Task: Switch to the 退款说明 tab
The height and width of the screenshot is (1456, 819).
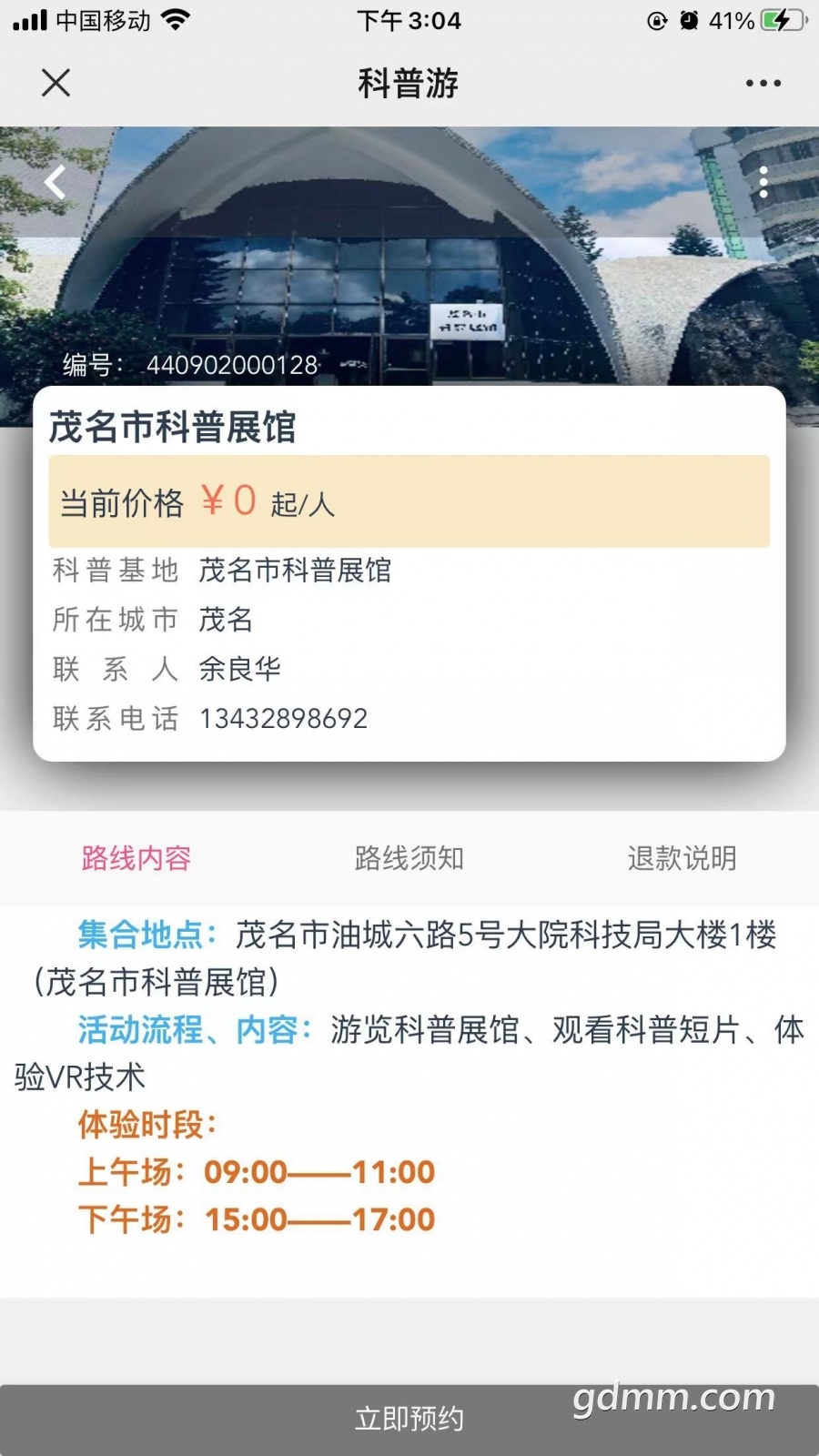Action: pyautogui.click(x=682, y=858)
